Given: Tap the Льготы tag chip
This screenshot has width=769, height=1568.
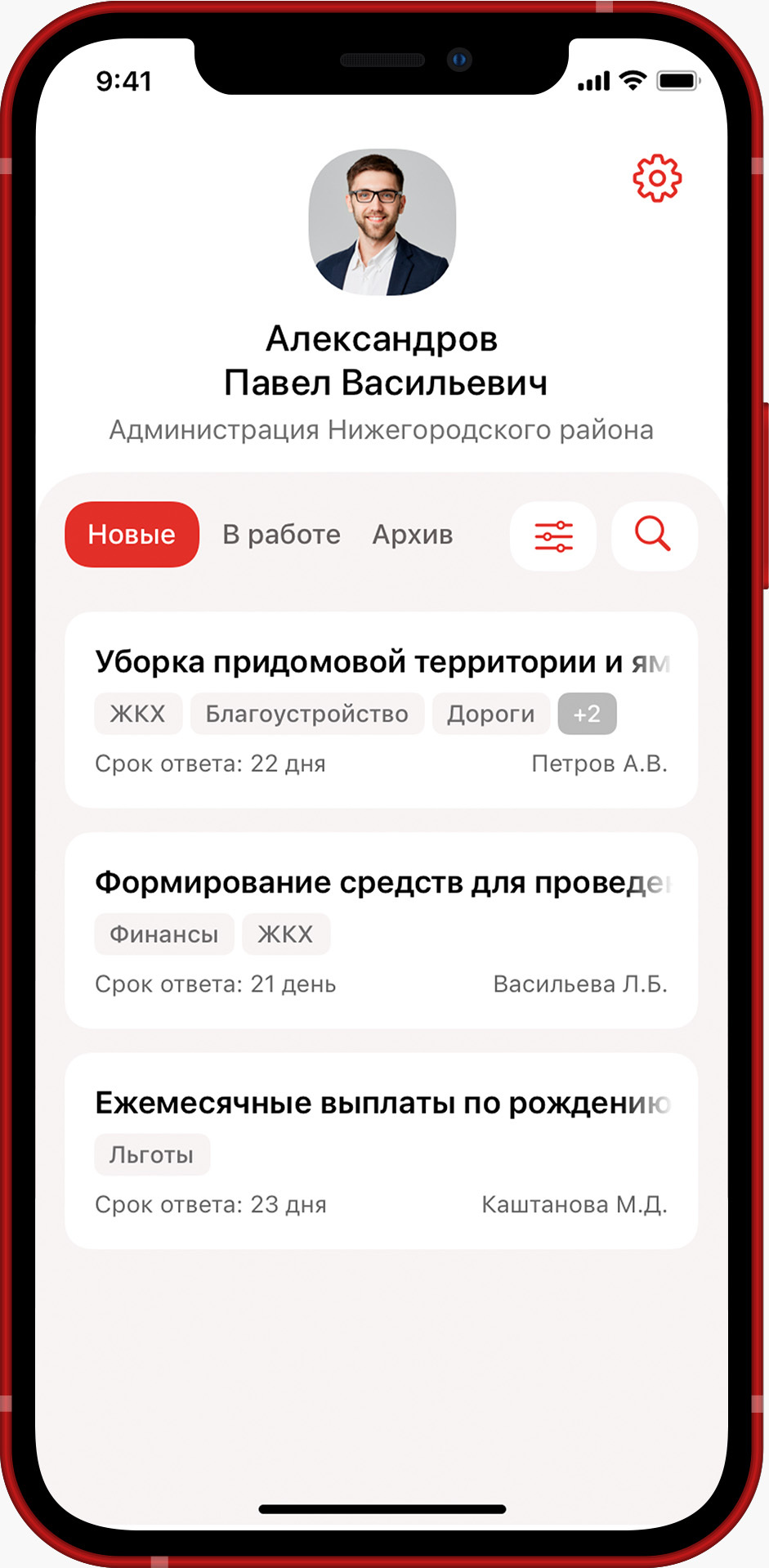Looking at the screenshot, I should pyautogui.click(x=152, y=1154).
